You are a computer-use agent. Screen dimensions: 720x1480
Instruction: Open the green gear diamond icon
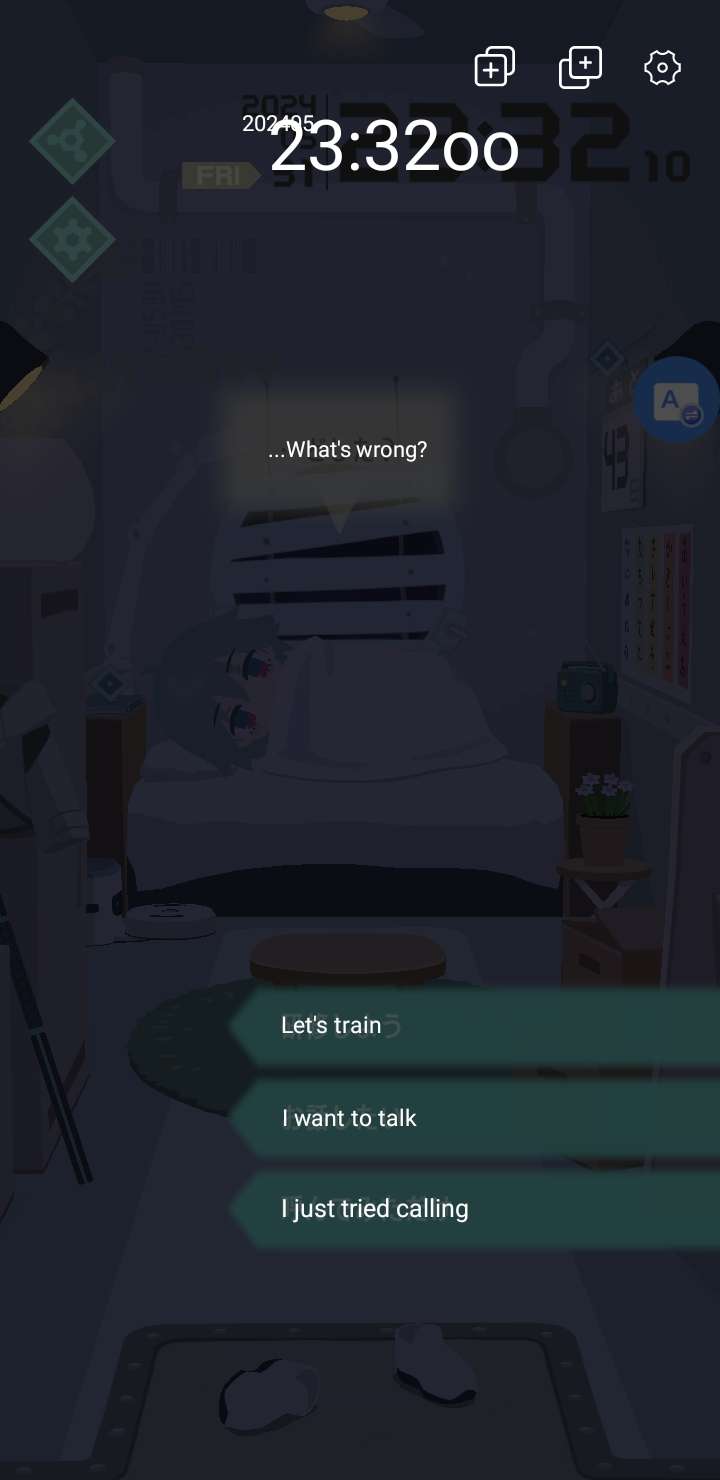click(x=72, y=239)
